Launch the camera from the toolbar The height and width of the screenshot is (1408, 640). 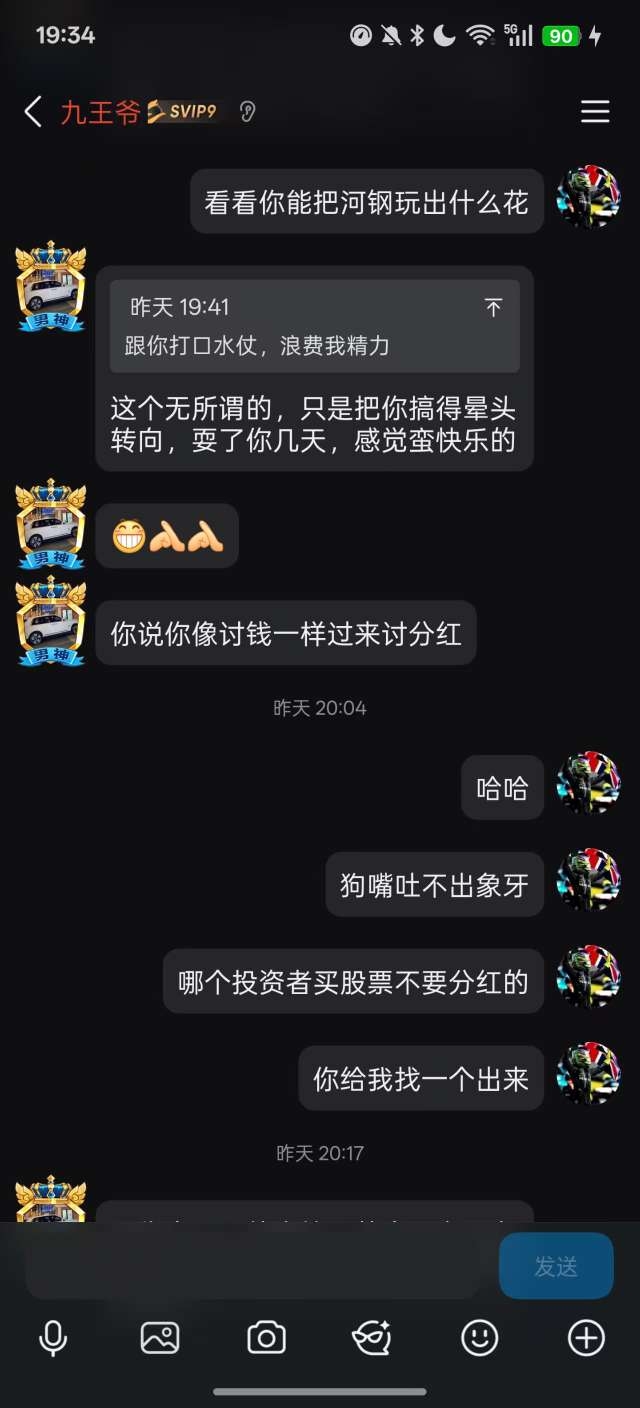(266, 1338)
